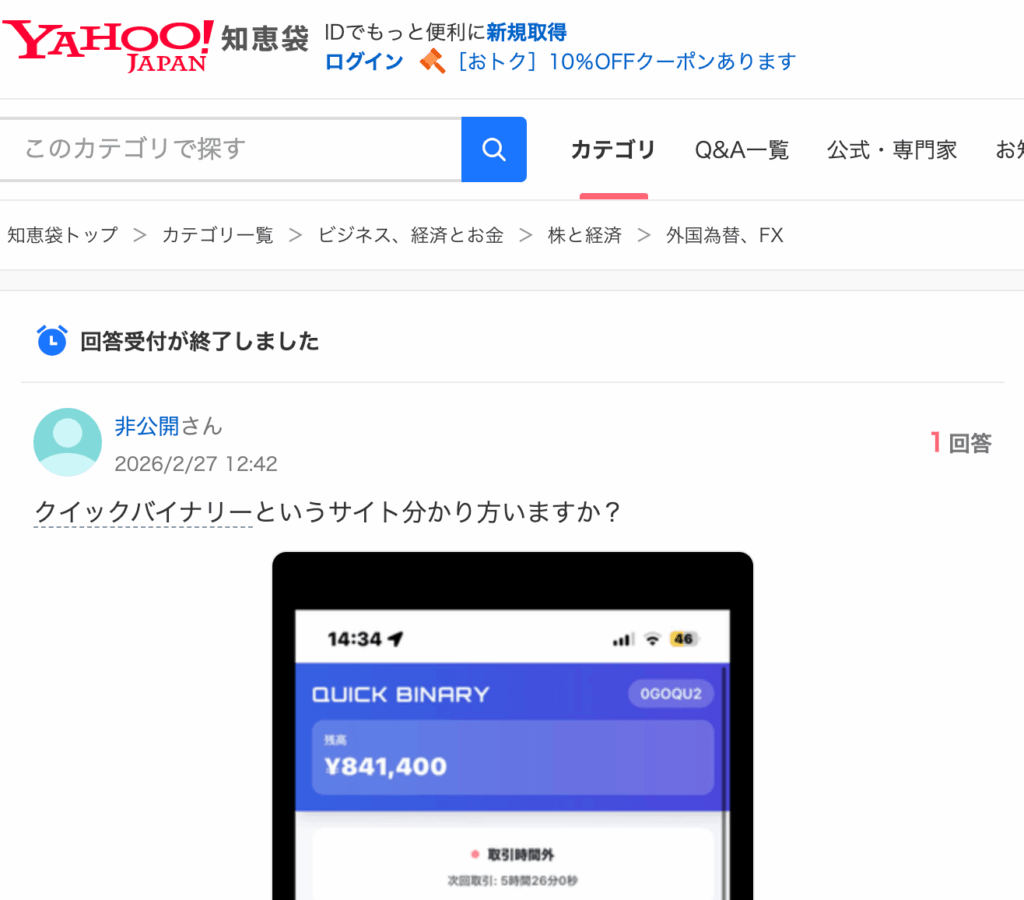The height and width of the screenshot is (900, 1024).
Task: Tap the underlined クイックバイナリー keyword
Action: [x=143, y=512]
